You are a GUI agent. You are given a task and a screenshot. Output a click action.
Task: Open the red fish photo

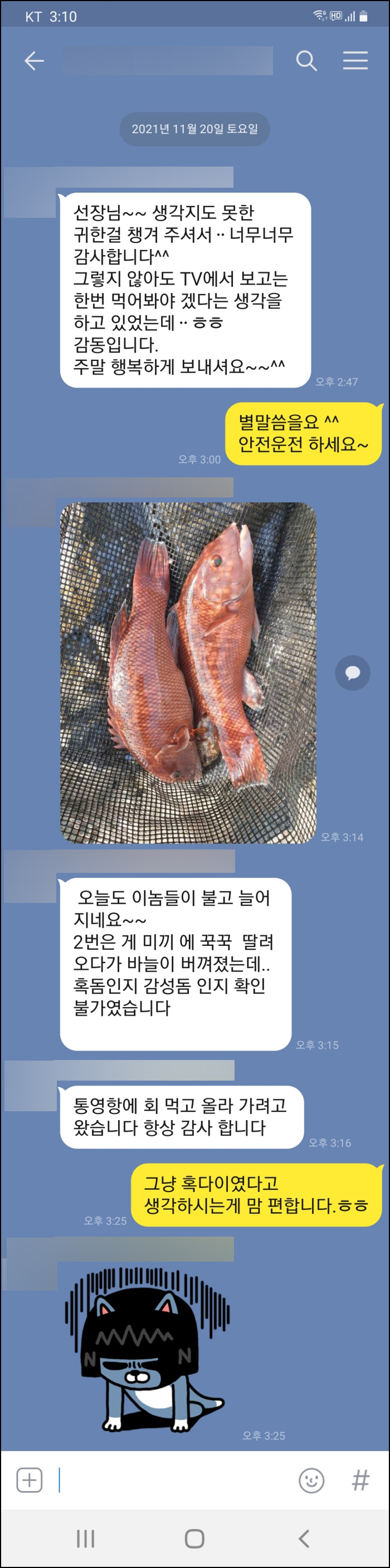pos(188,673)
